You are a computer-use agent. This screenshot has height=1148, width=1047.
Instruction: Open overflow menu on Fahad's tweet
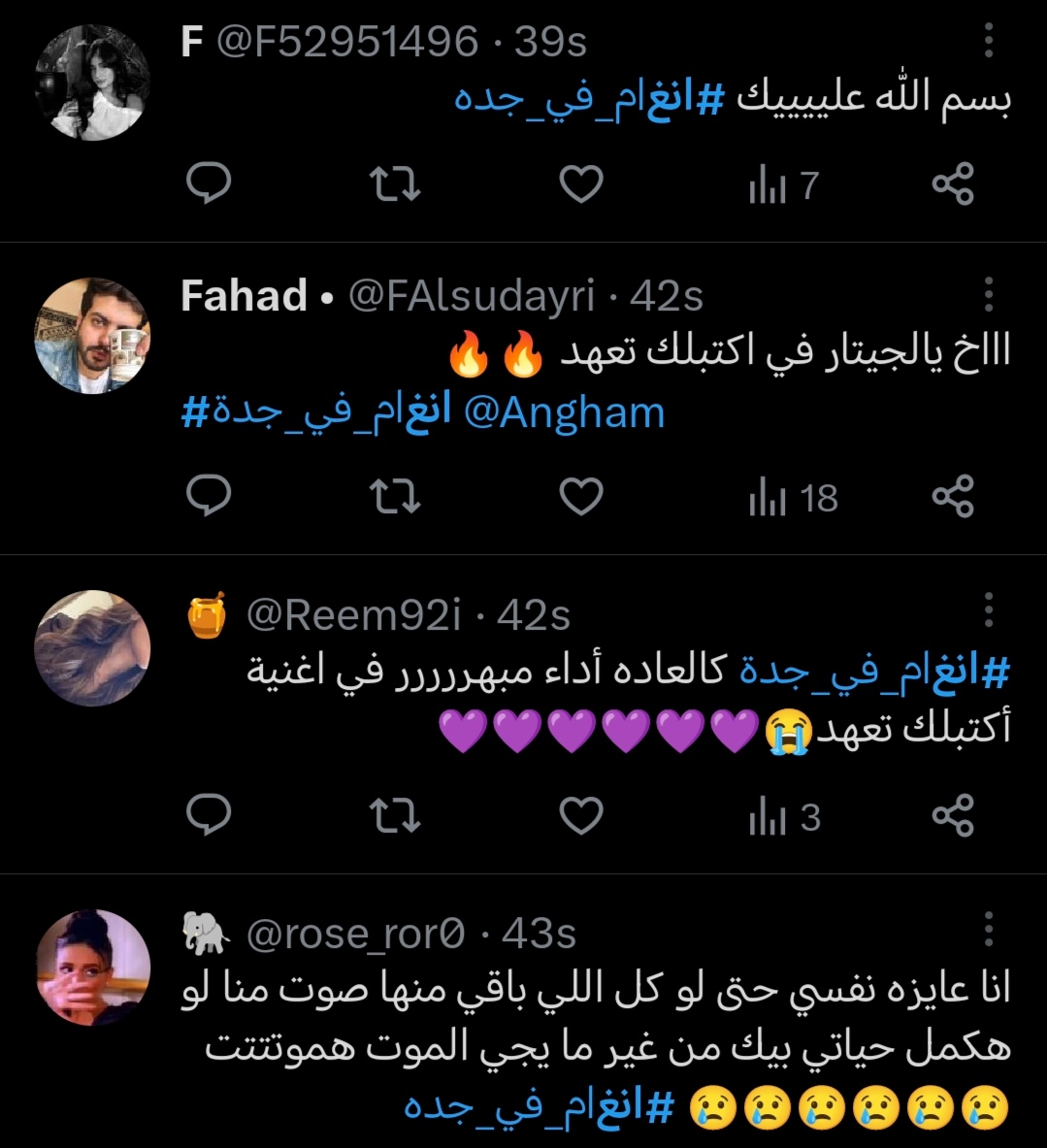pos(988,295)
